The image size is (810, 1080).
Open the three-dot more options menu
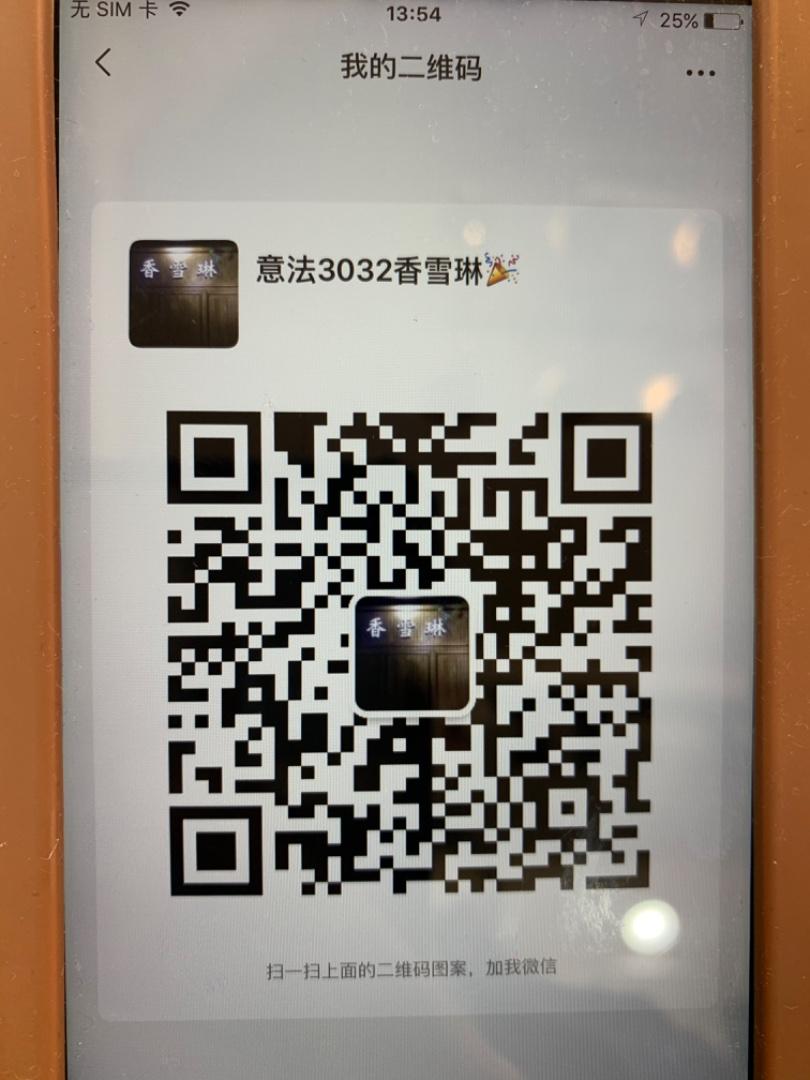click(x=700, y=73)
